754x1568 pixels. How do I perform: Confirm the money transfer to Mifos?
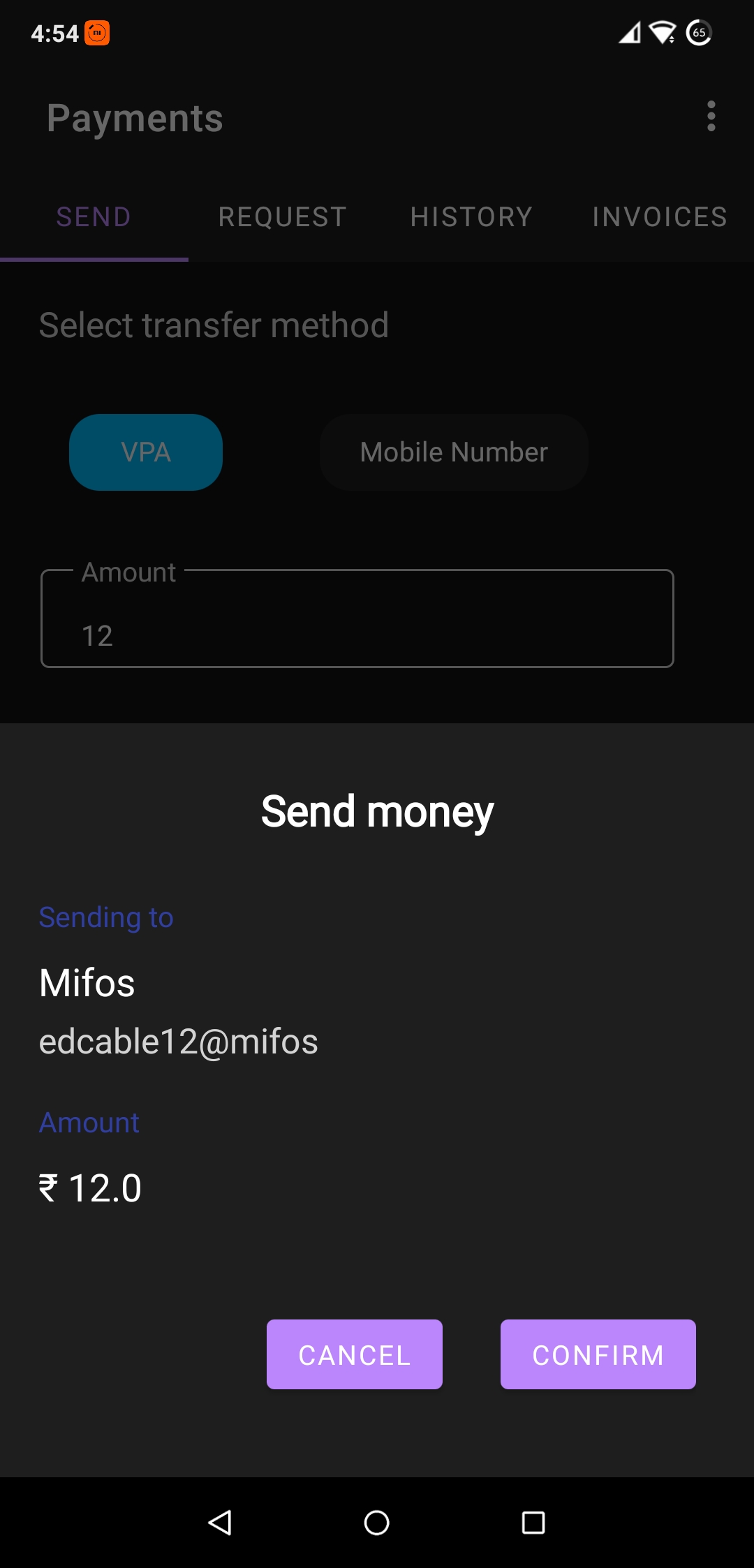(x=598, y=1354)
